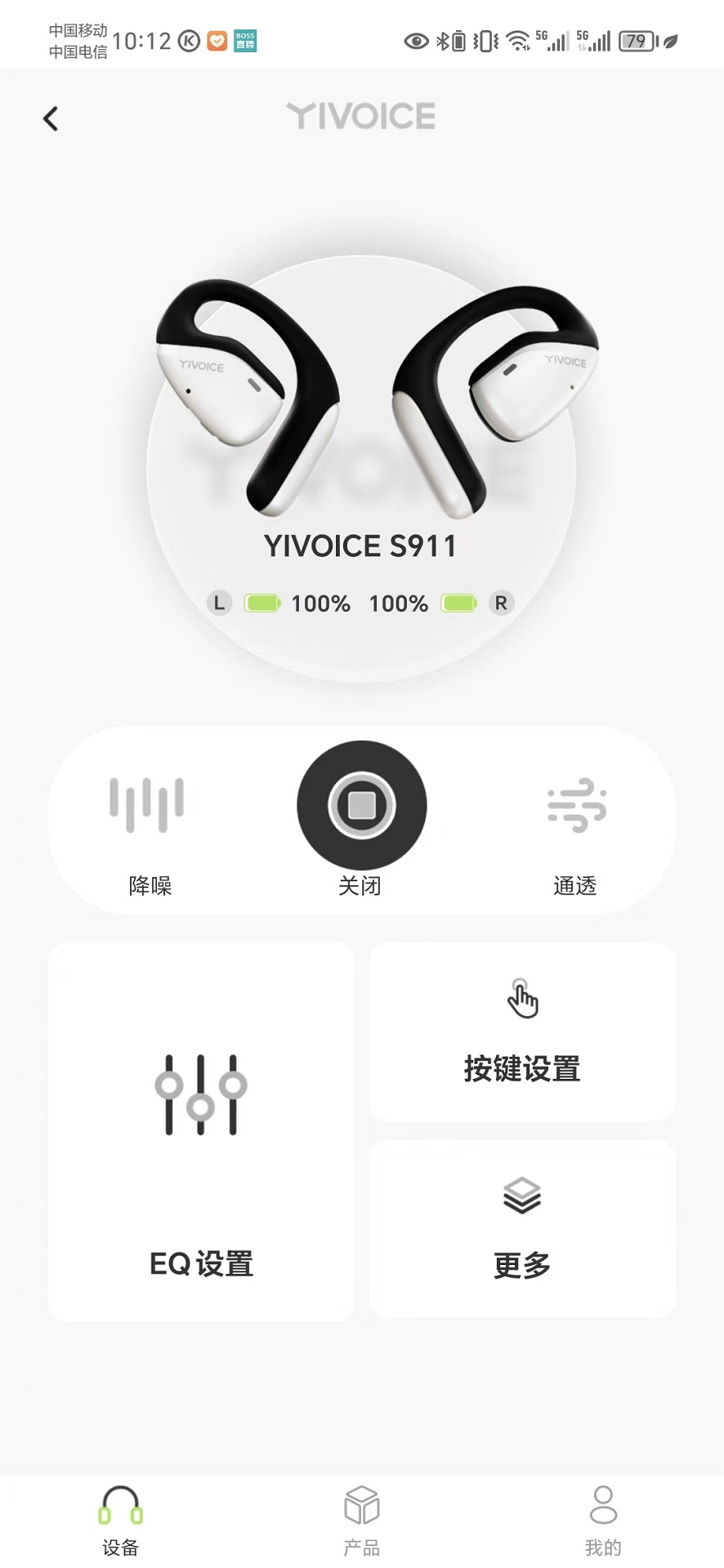Select the 通透 transparency mode icon
This screenshot has height=1568, width=724.
click(575, 805)
